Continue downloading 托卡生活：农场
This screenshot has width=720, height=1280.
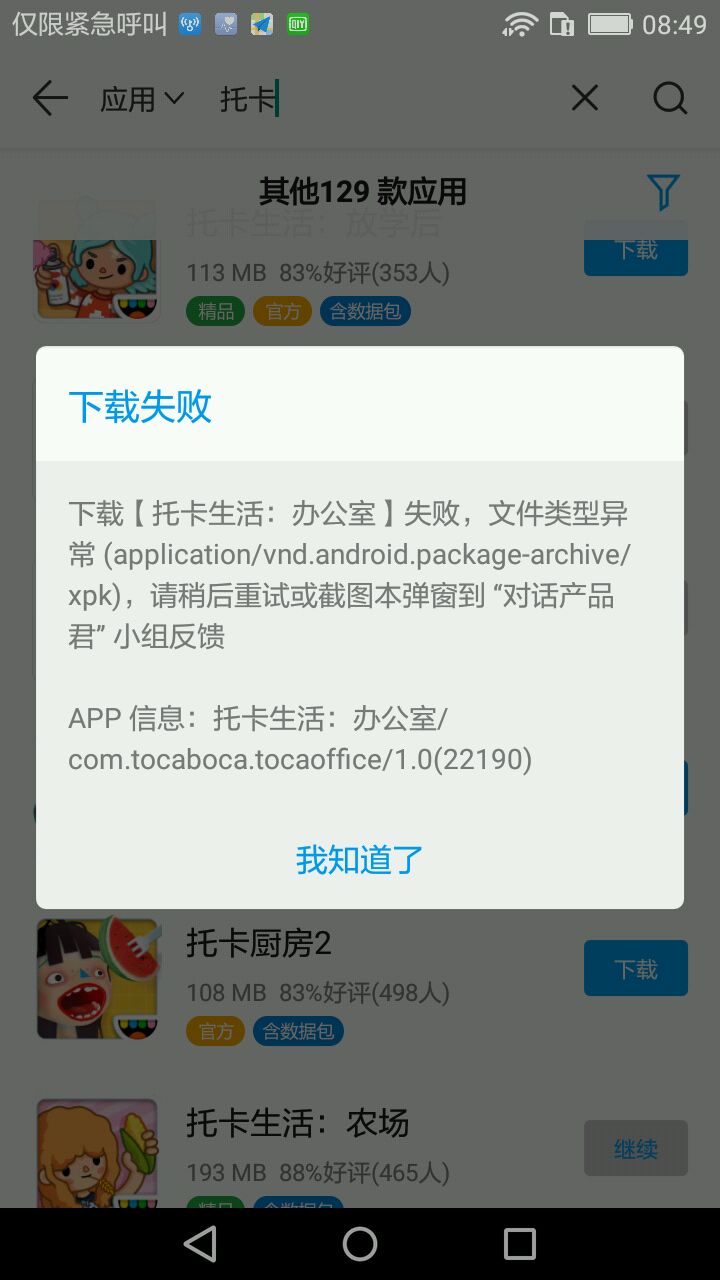[x=635, y=1148]
